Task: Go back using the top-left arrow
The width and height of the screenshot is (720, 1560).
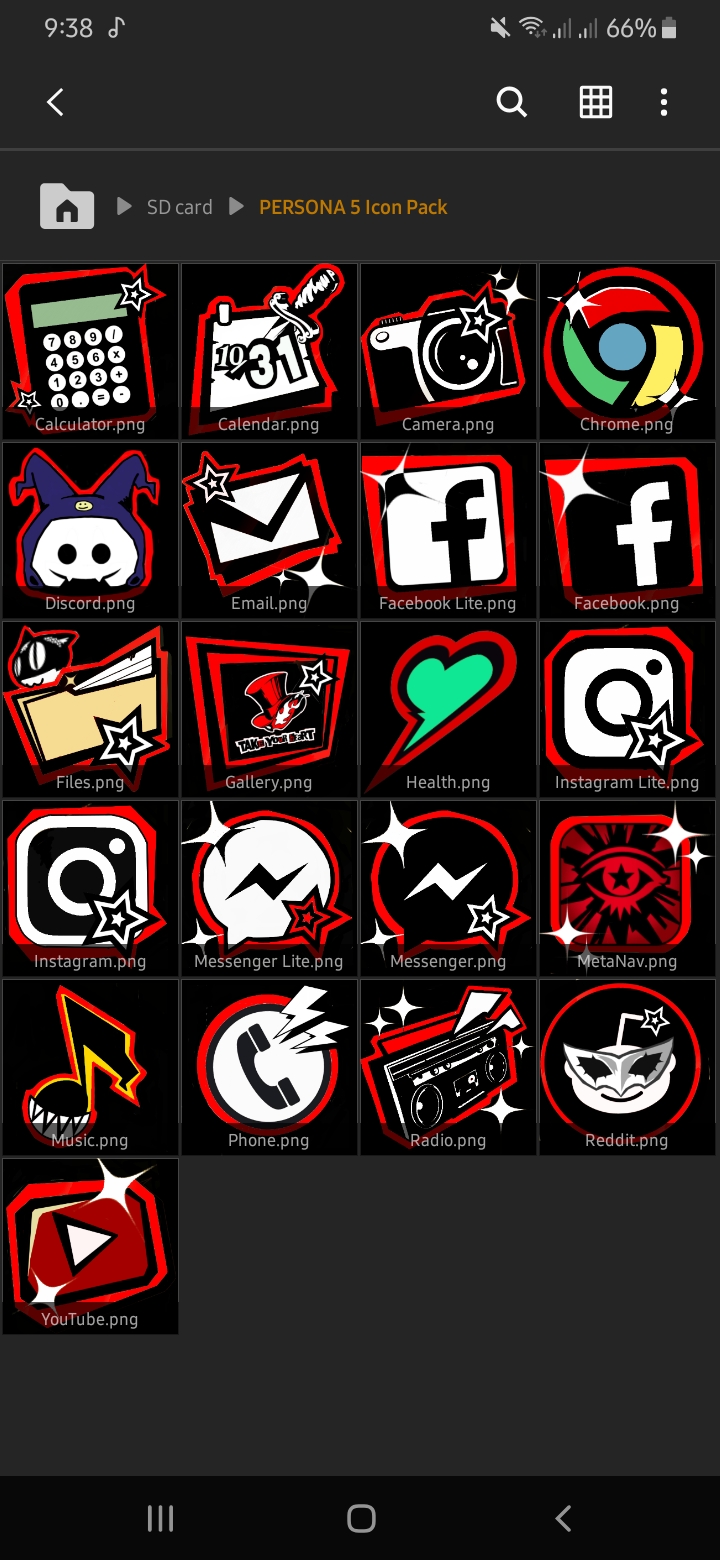Action: pyautogui.click(x=55, y=102)
